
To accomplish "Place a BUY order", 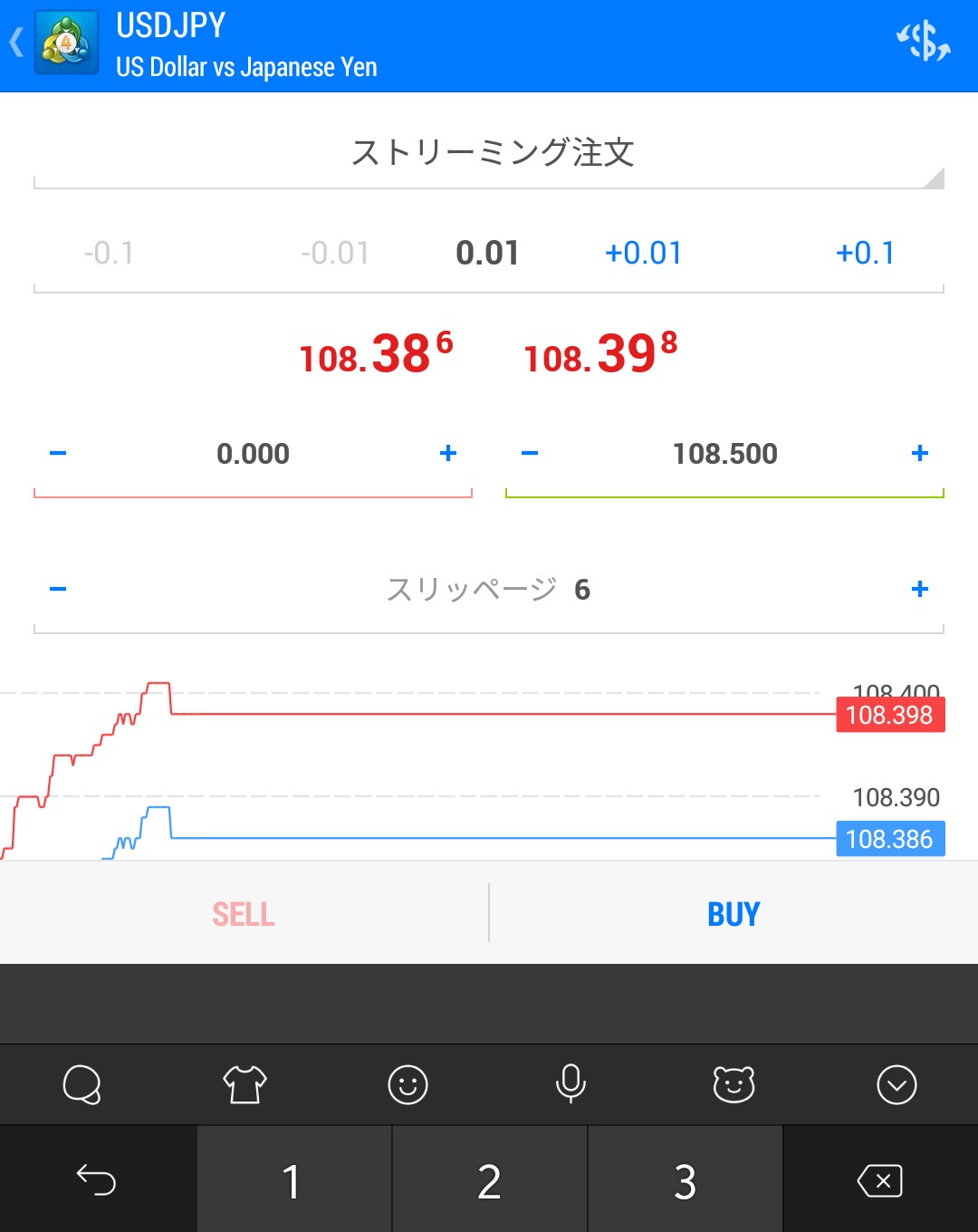I will 733,914.
